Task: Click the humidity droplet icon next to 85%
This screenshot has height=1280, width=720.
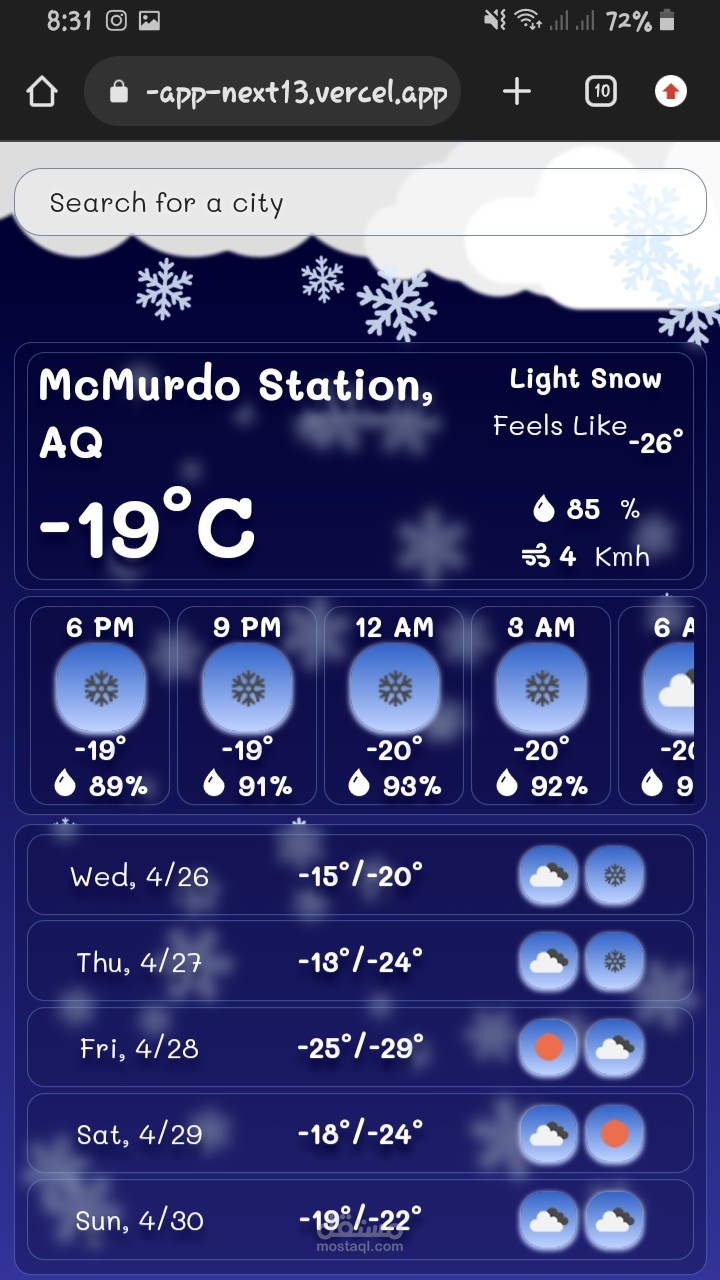Action: [544, 508]
